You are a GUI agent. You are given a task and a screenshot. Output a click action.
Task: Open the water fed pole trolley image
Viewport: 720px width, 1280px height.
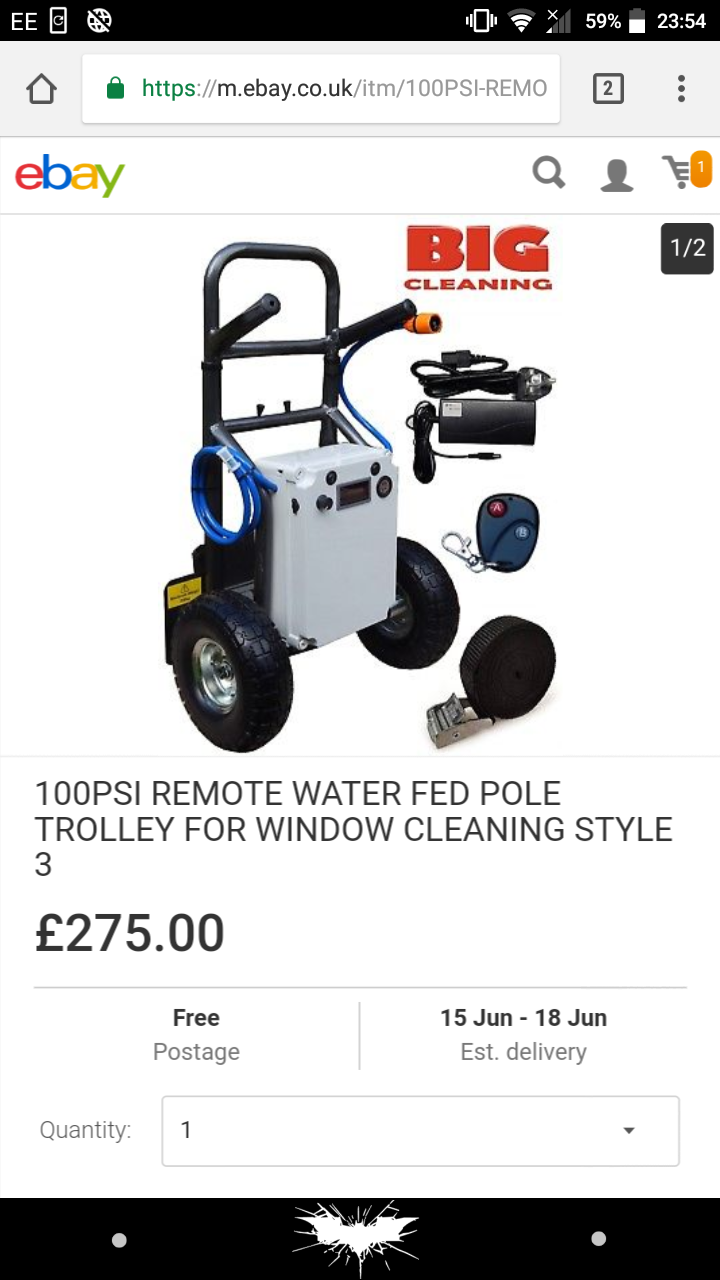coord(360,487)
